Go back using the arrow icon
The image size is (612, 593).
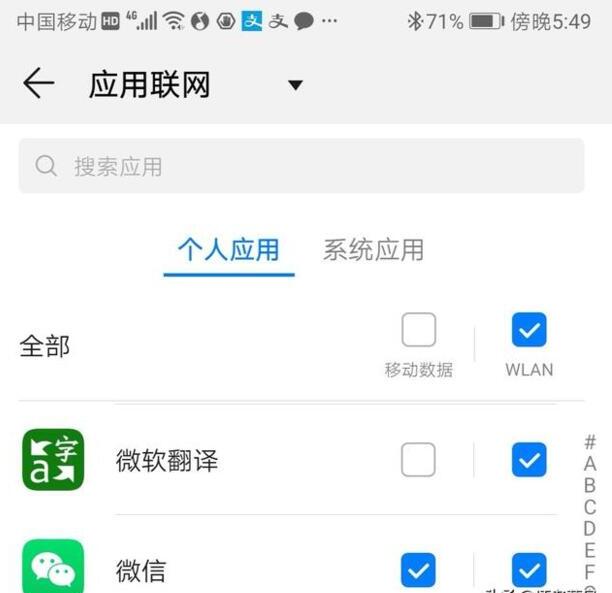pos(38,84)
